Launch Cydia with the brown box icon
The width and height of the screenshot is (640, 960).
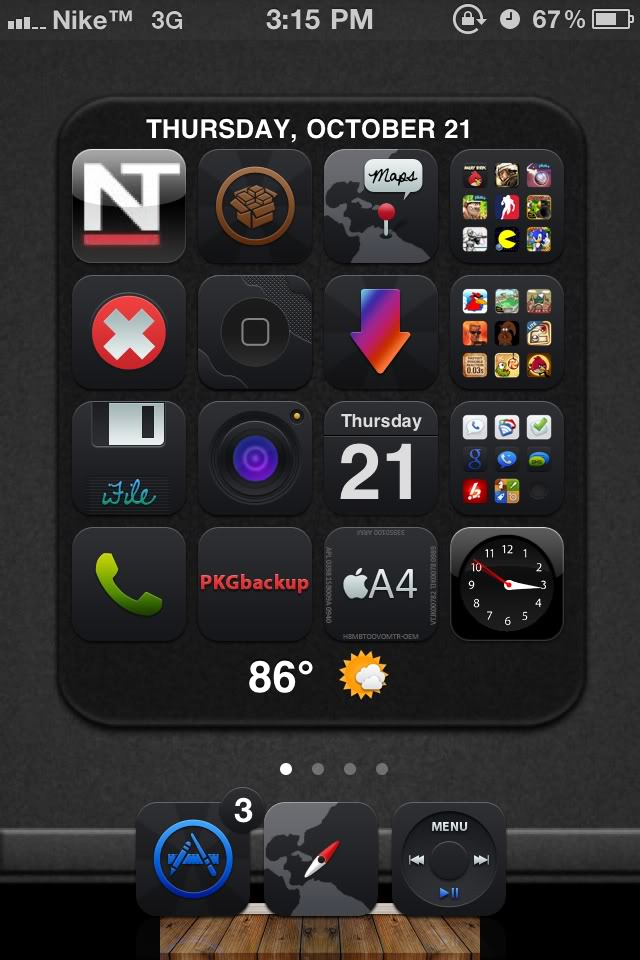point(255,206)
